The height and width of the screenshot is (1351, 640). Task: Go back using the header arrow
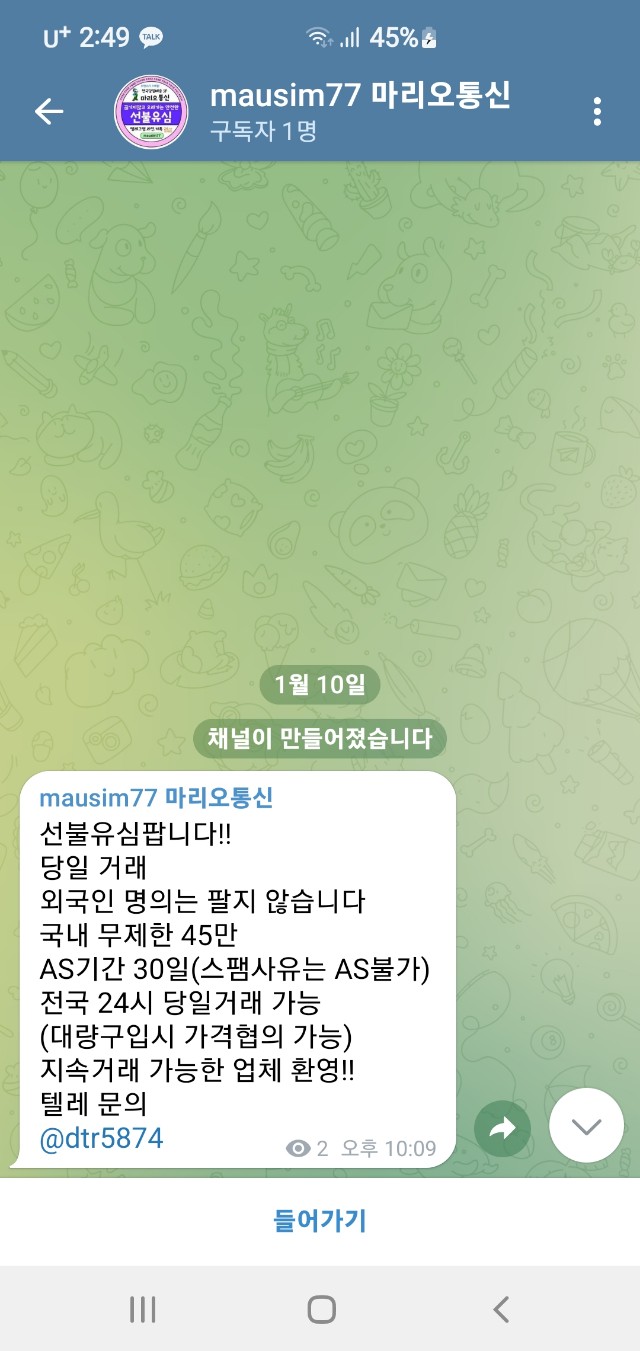point(49,111)
